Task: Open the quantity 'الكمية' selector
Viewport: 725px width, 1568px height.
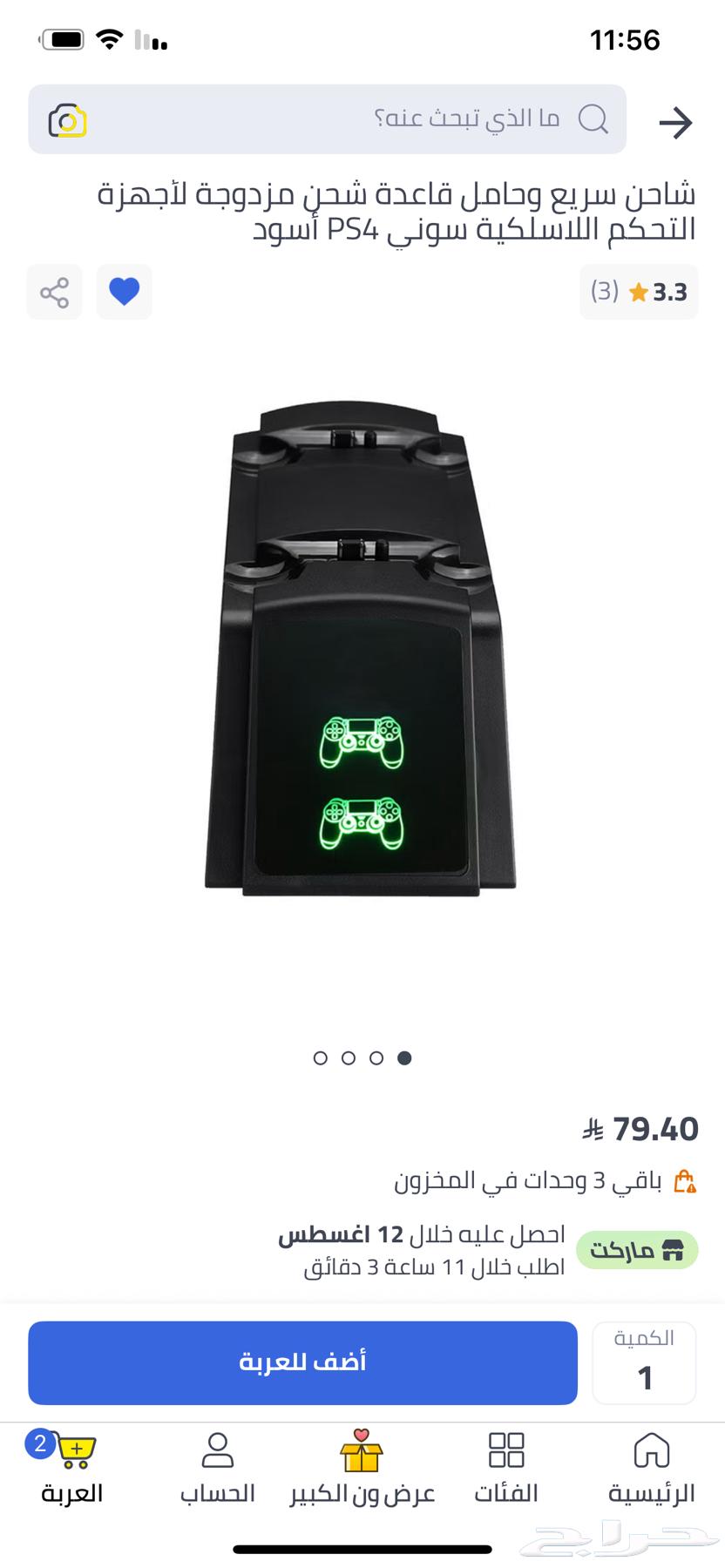Action: coord(644,1362)
